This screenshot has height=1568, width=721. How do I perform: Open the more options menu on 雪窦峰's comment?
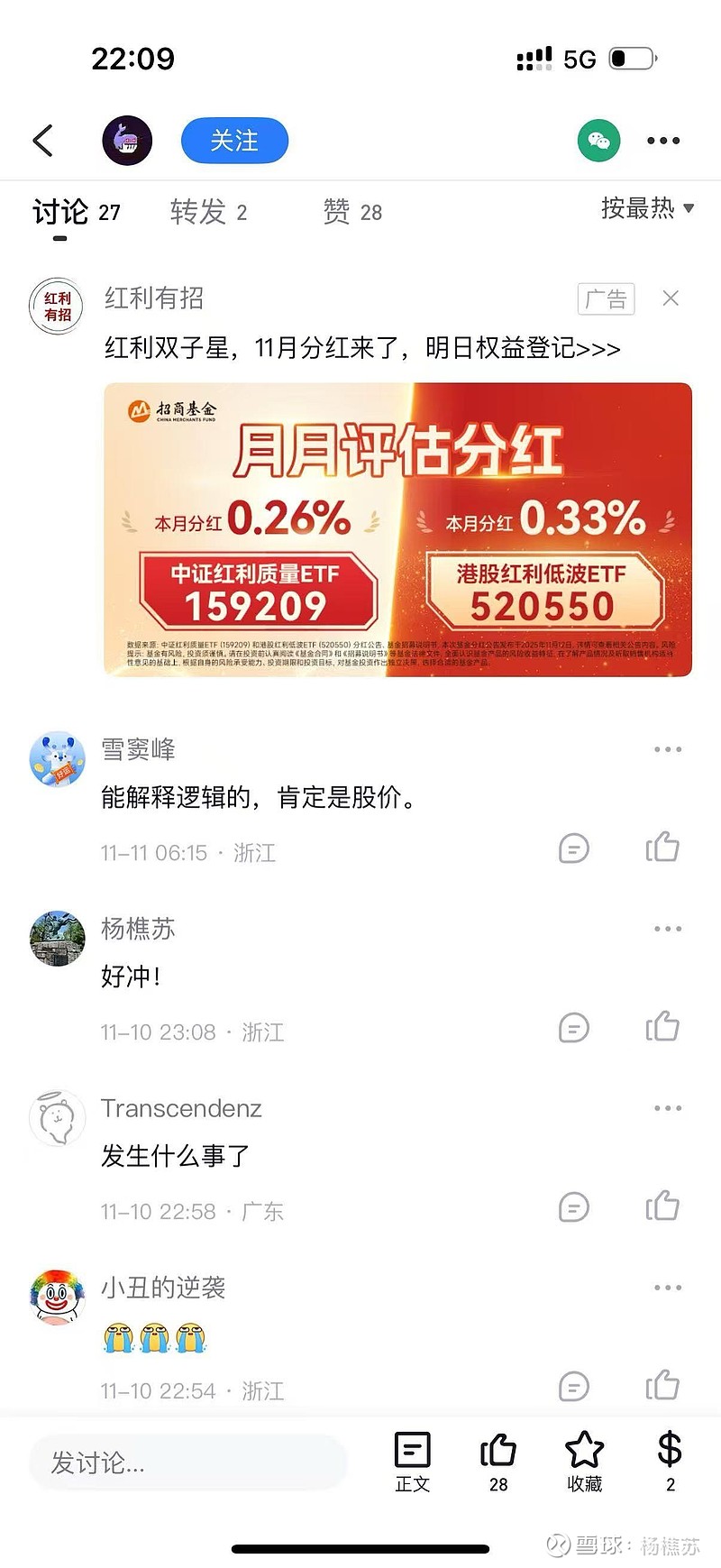coord(667,748)
